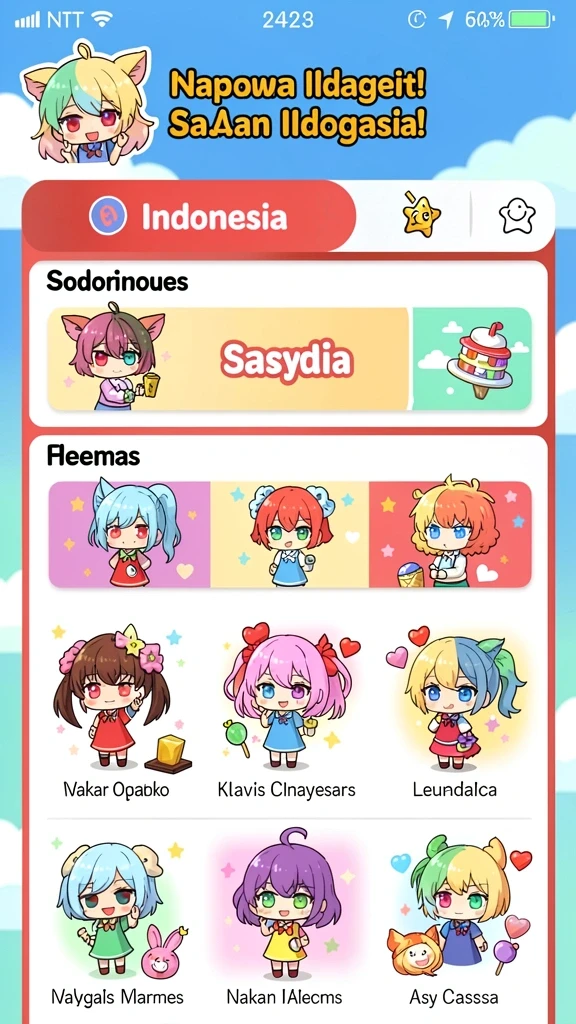576x1024 pixels.
Task: Open the rainbow cake tile
Action: point(472,359)
